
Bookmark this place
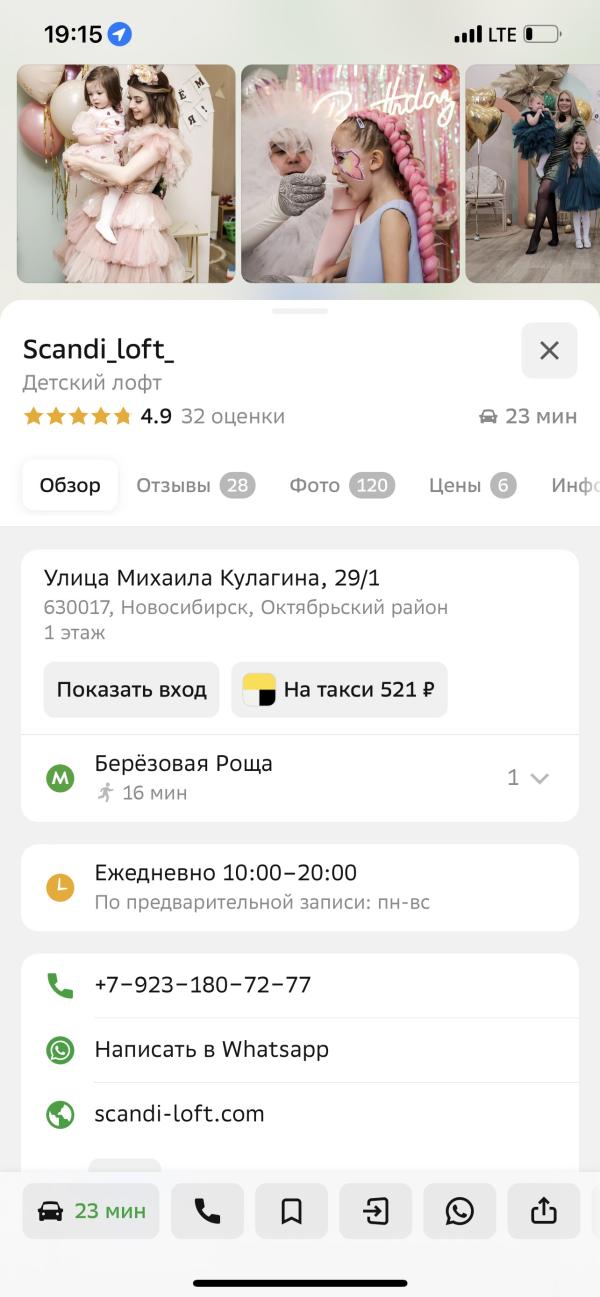pos(291,1211)
